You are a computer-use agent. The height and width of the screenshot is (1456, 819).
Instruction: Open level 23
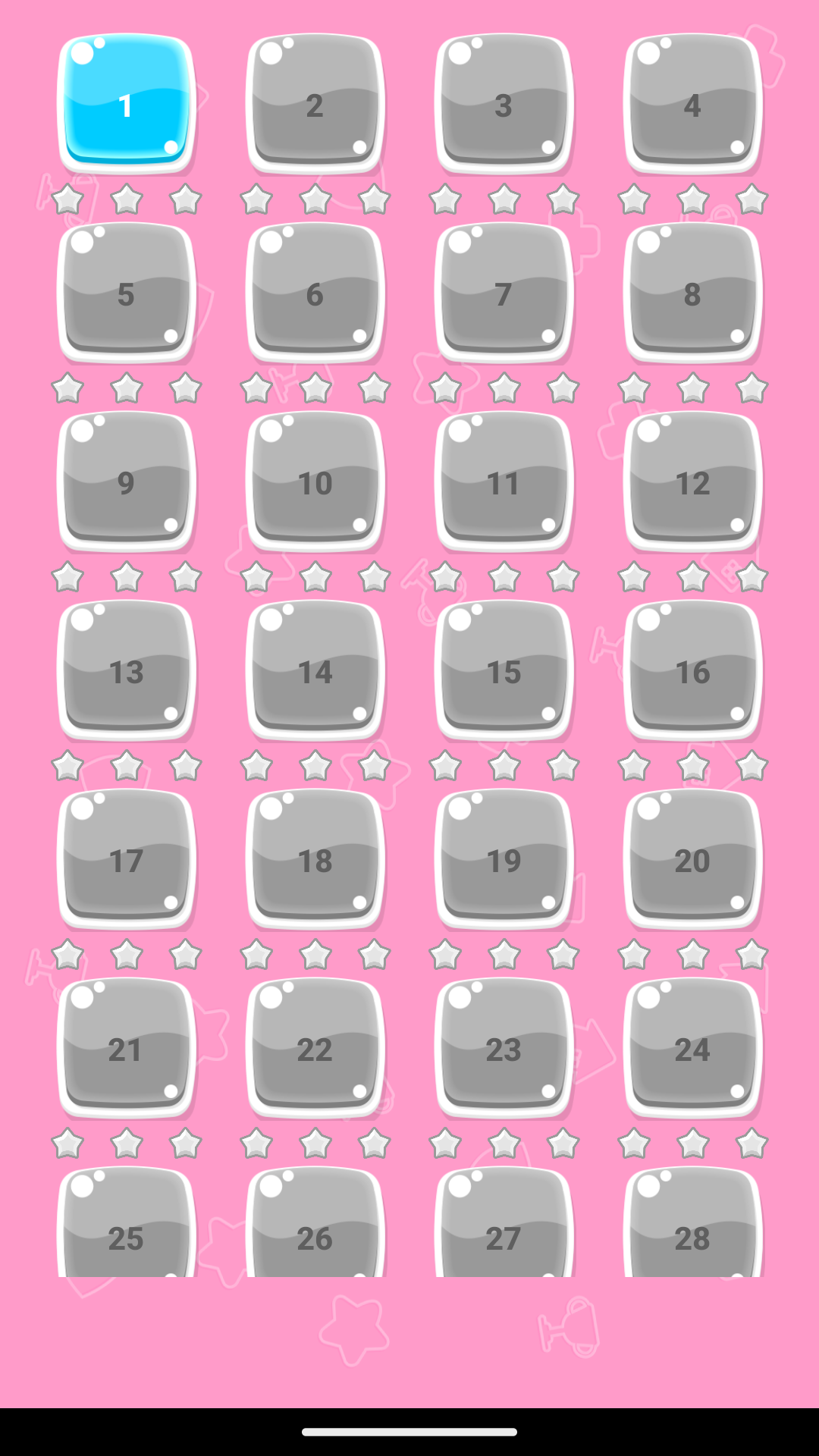point(504,1048)
